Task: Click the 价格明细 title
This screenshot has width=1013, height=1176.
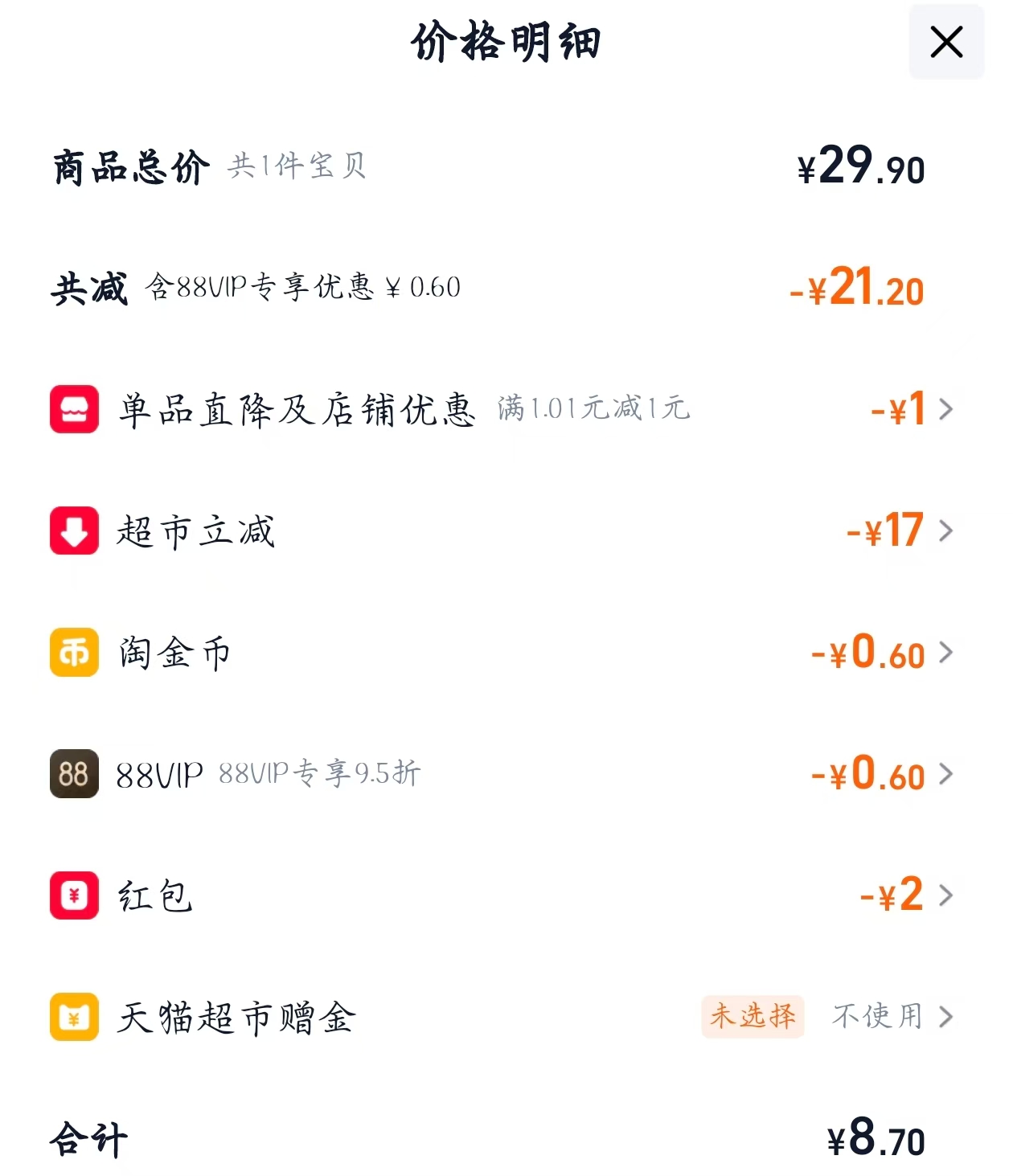Action: [x=506, y=40]
